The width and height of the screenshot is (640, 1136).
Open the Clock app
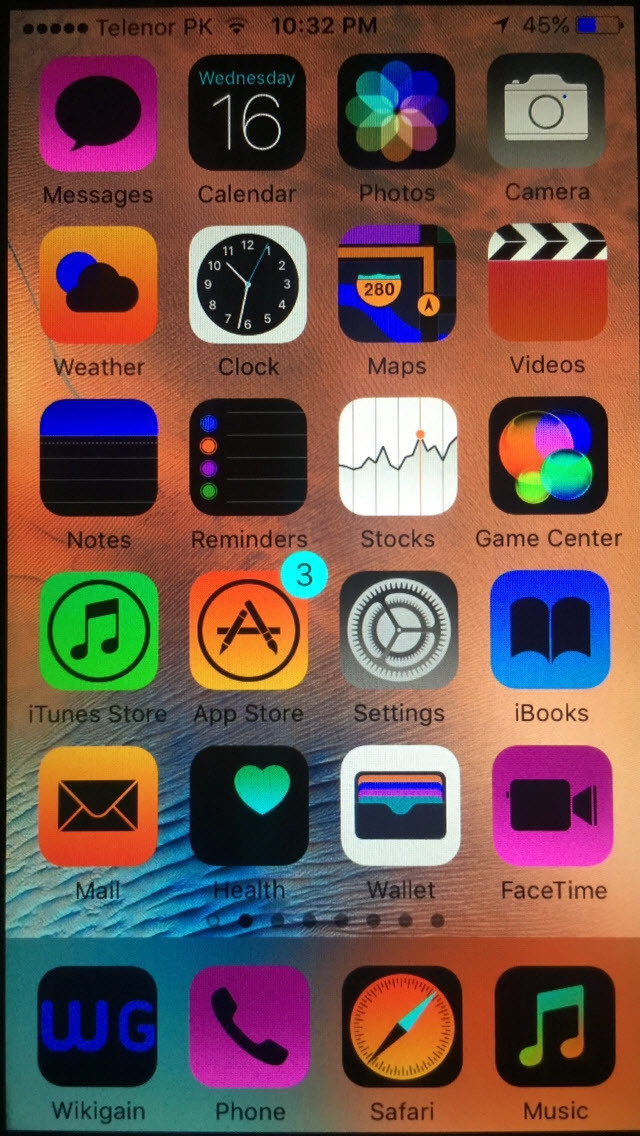(x=248, y=285)
